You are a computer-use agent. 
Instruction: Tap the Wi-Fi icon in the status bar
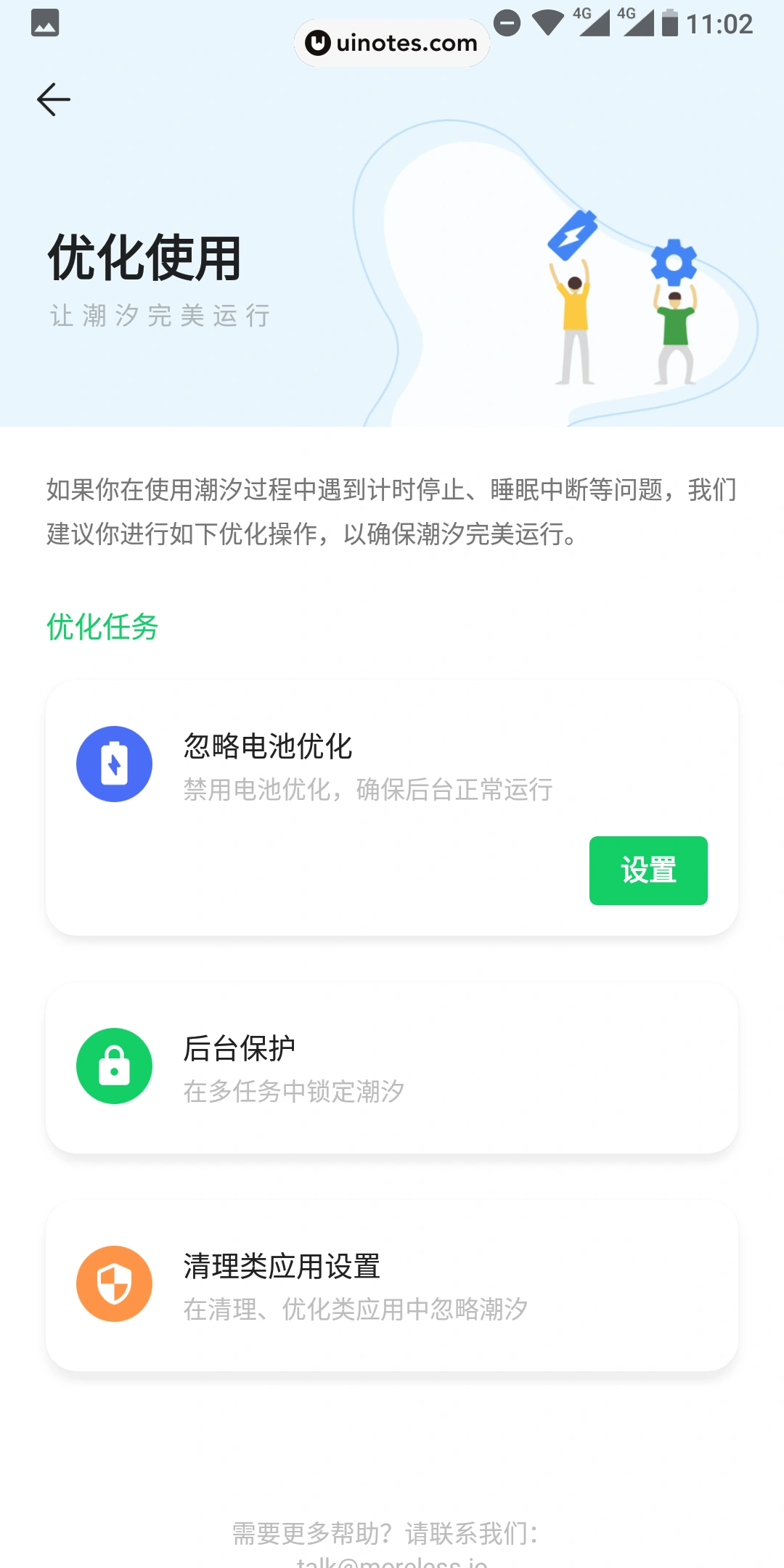[549, 21]
